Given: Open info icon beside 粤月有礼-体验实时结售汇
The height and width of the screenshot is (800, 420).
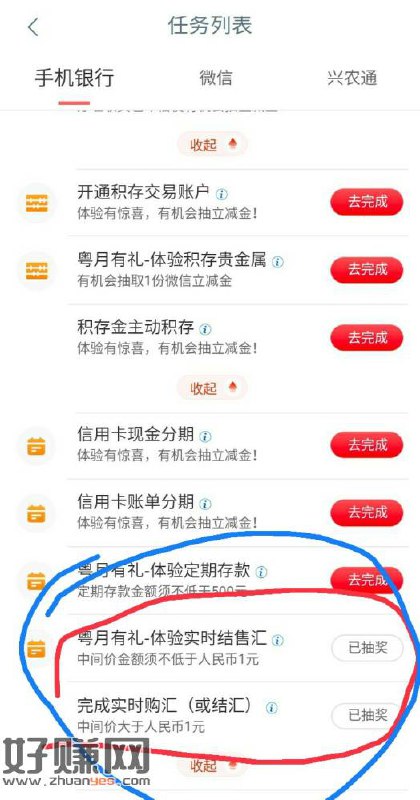Looking at the screenshot, I should click(277, 640).
